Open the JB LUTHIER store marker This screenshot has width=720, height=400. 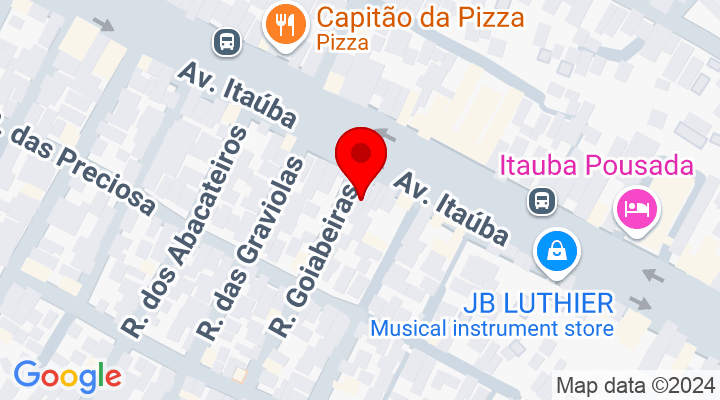(x=557, y=250)
